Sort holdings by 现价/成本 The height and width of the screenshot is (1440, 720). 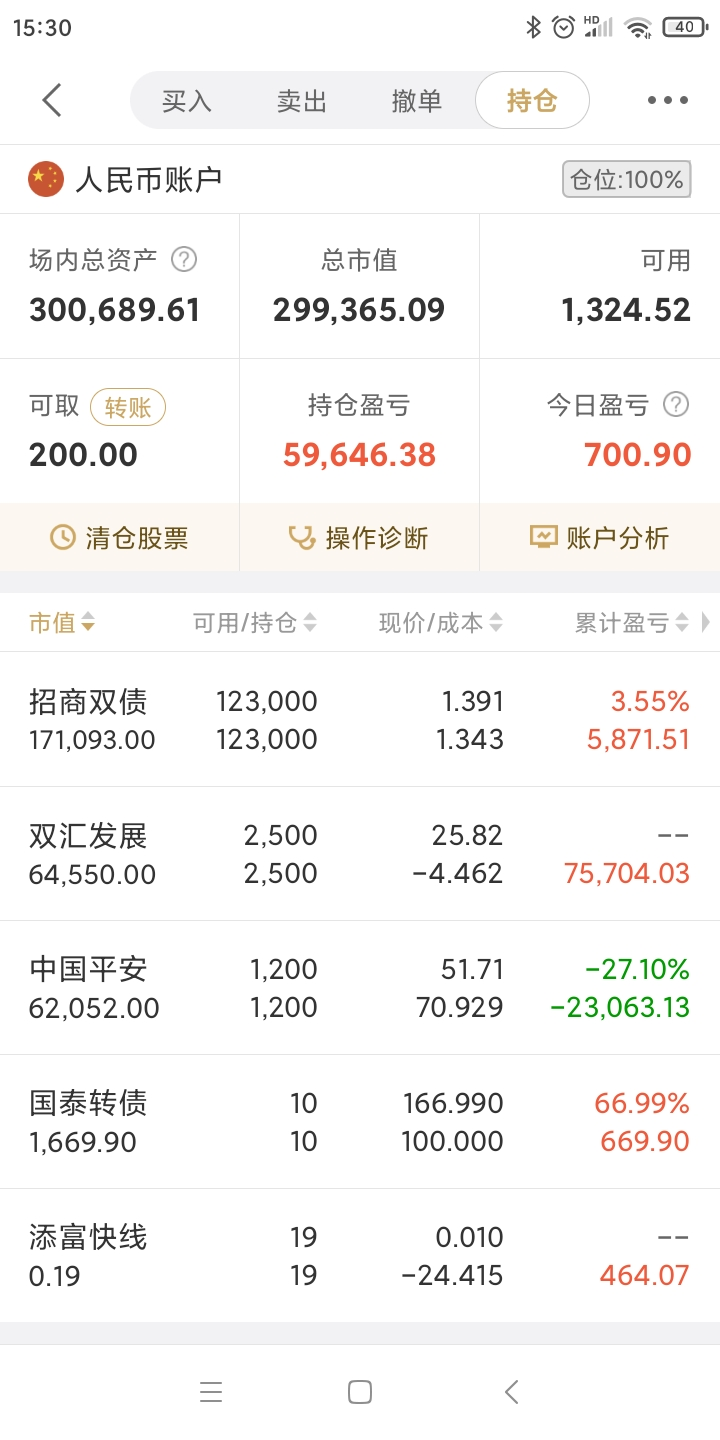(440, 623)
